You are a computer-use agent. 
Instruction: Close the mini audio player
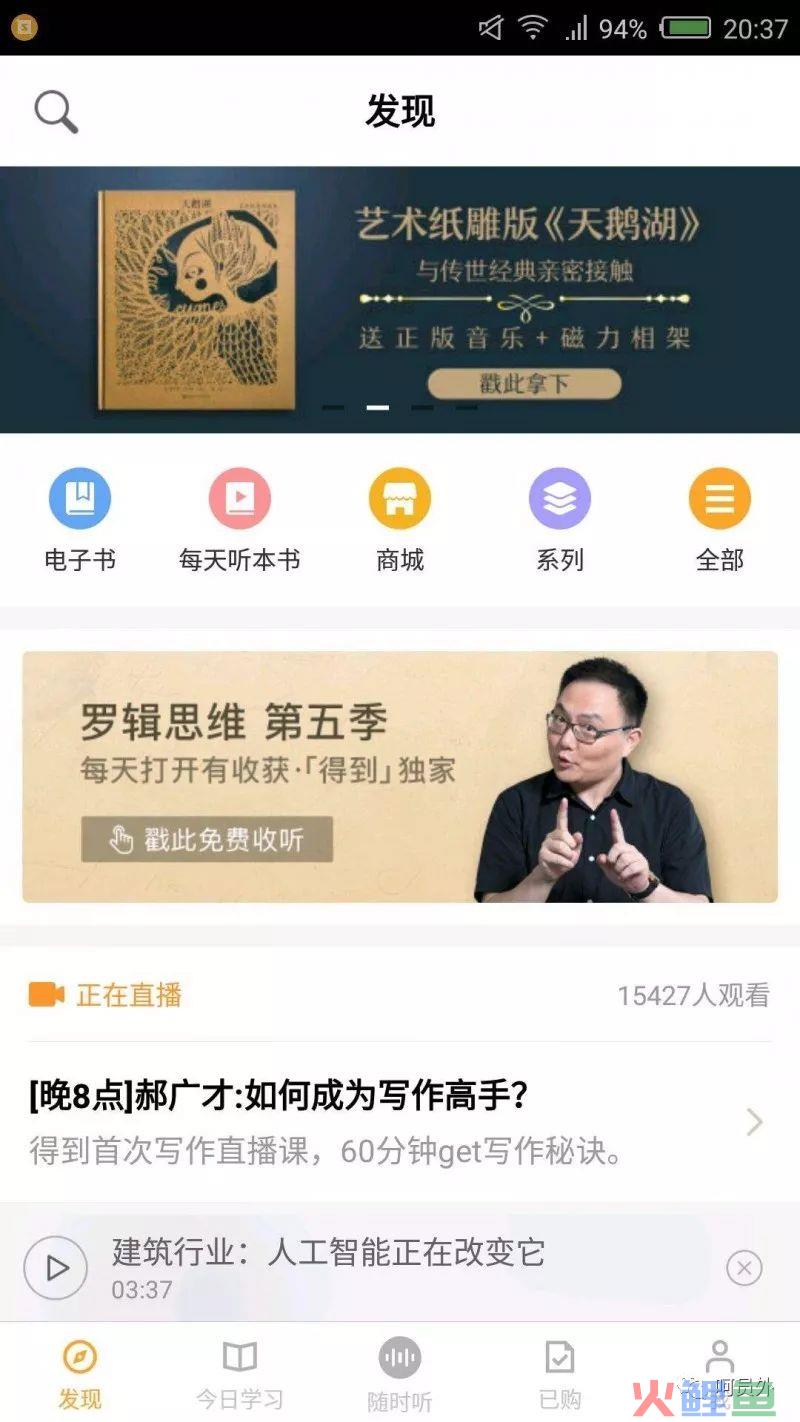744,1268
